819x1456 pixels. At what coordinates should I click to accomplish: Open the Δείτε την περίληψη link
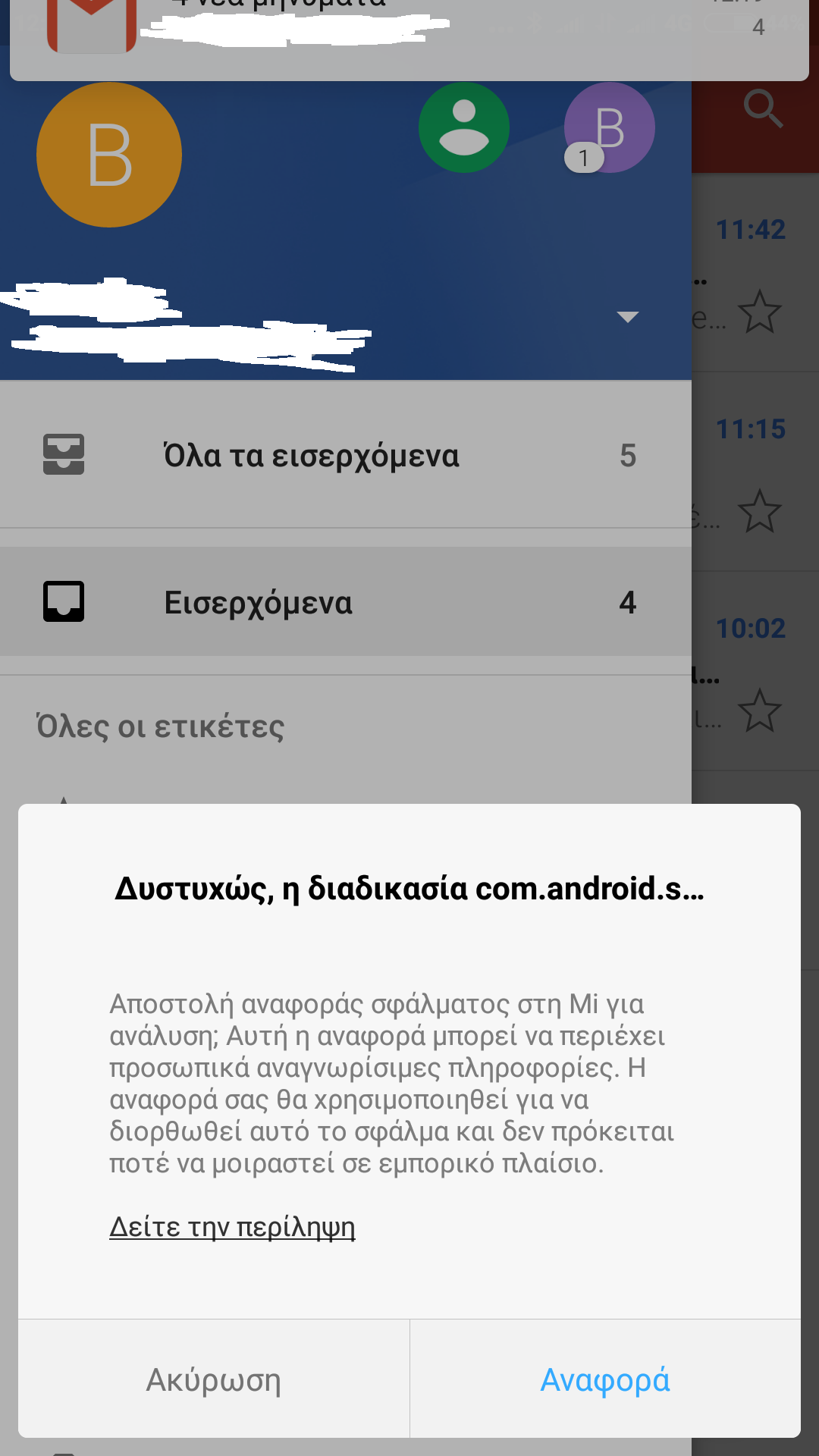(232, 1226)
